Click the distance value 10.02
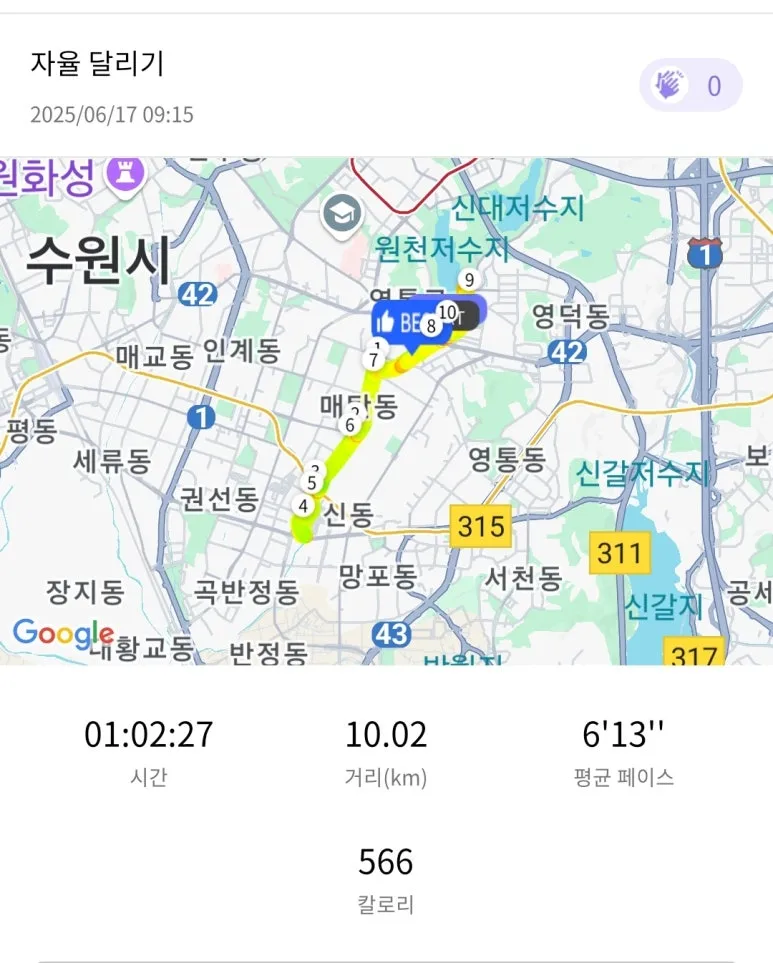Viewport: 773px width, 963px height. (x=389, y=734)
